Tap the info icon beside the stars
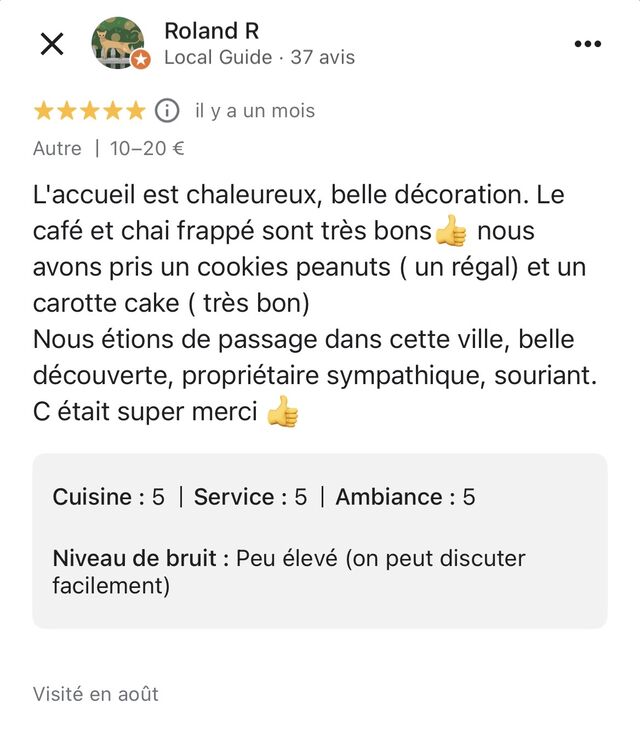 168,110
